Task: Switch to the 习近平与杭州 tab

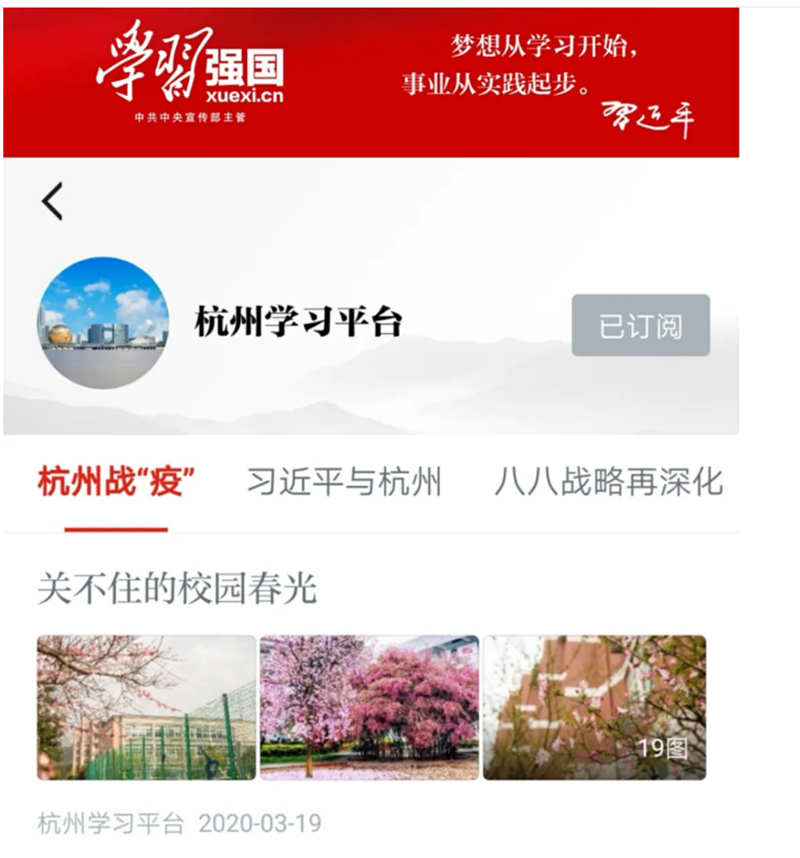Action: tap(344, 482)
